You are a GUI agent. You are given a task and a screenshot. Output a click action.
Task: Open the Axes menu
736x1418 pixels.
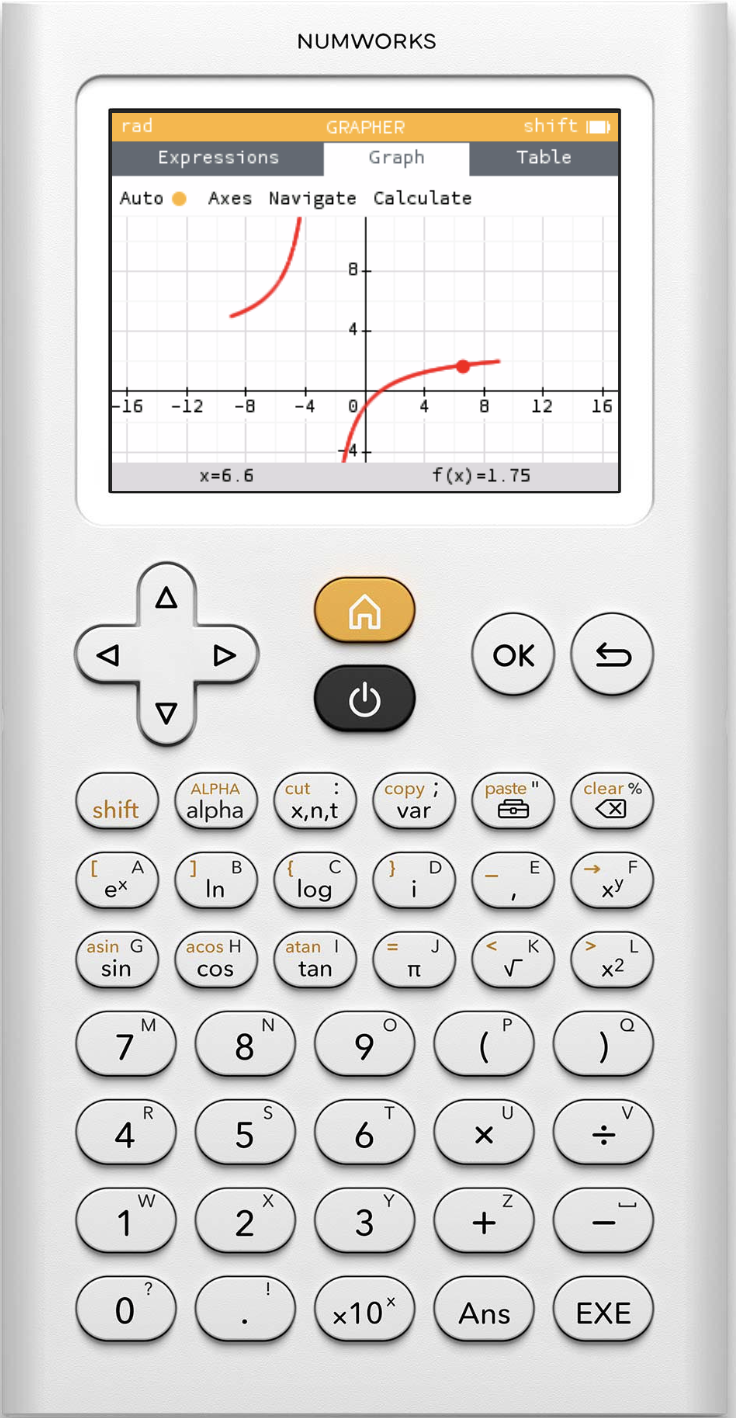230,198
